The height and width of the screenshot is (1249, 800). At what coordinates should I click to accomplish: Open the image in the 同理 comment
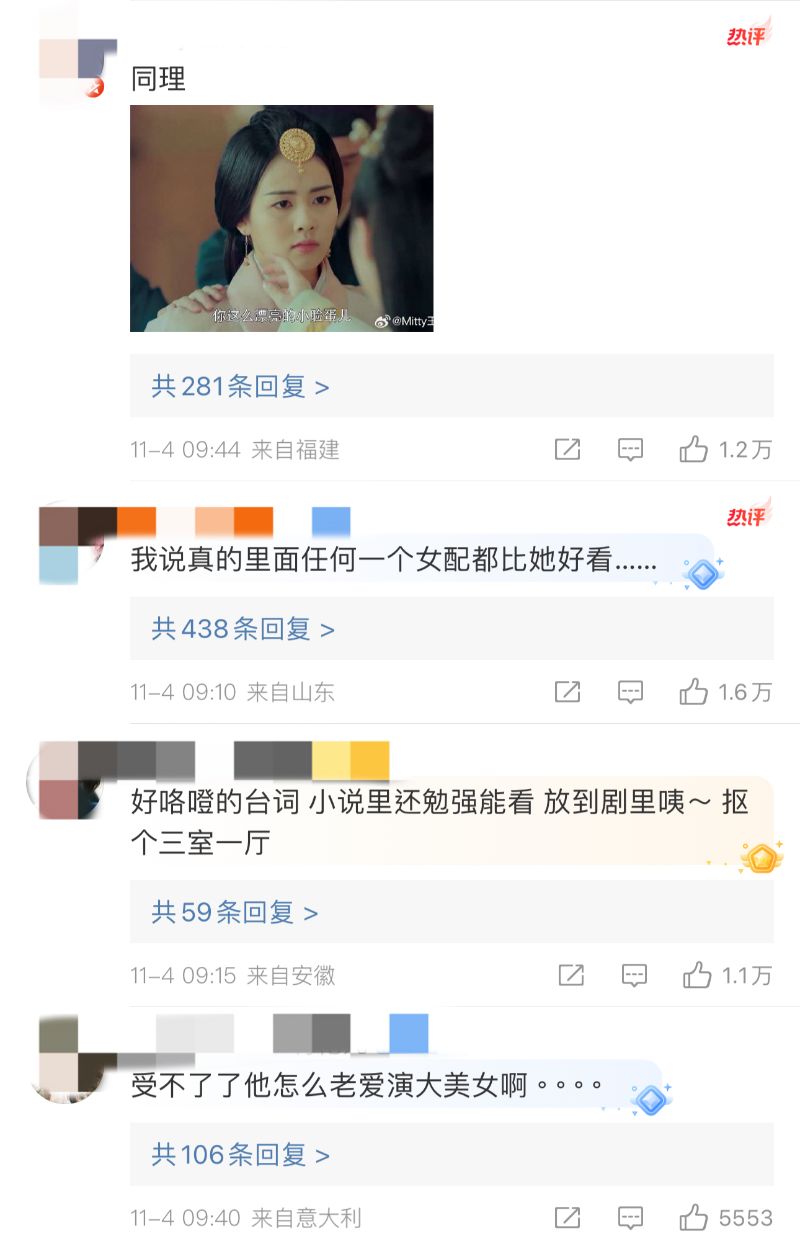coord(281,218)
